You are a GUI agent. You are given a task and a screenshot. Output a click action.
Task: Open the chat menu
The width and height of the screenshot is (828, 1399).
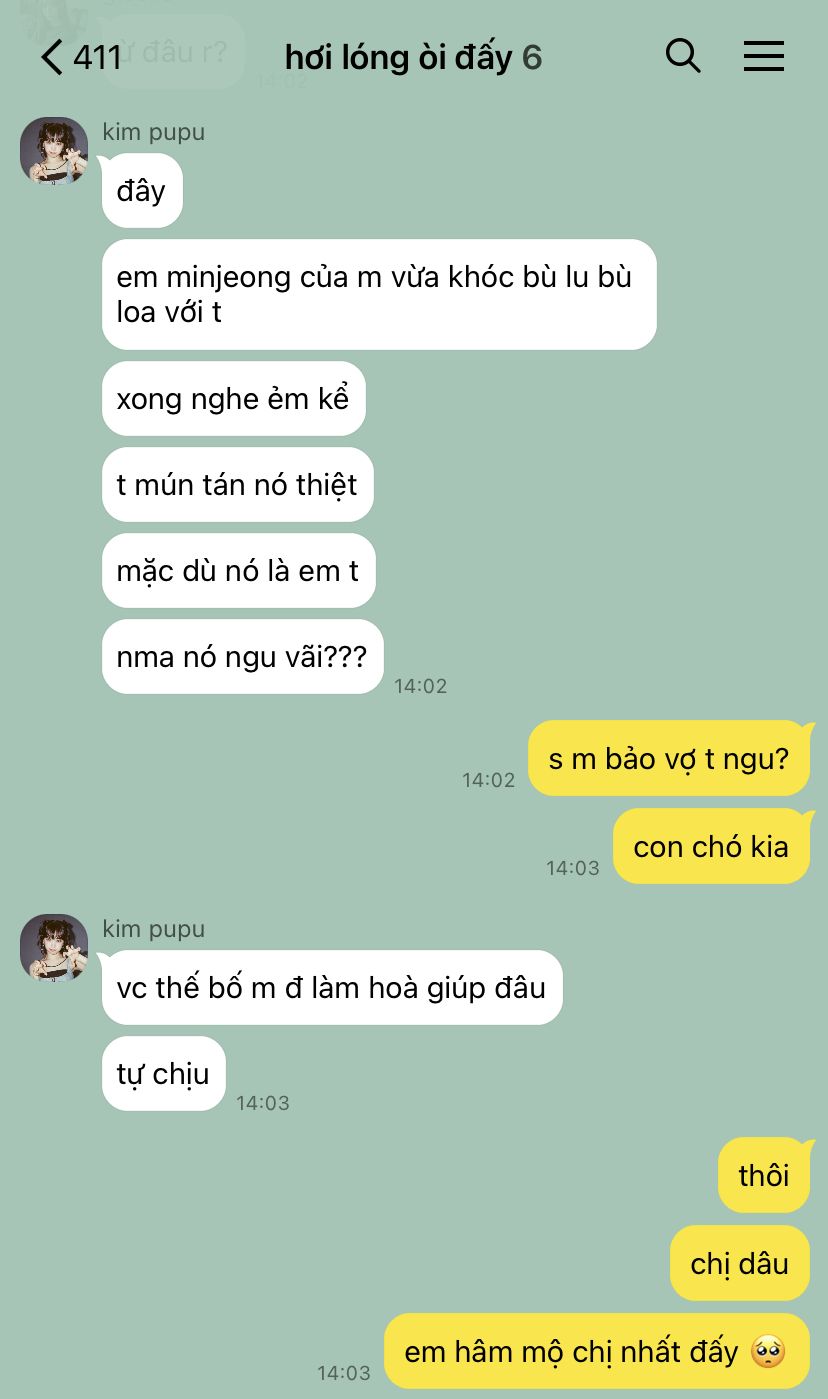[764, 56]
